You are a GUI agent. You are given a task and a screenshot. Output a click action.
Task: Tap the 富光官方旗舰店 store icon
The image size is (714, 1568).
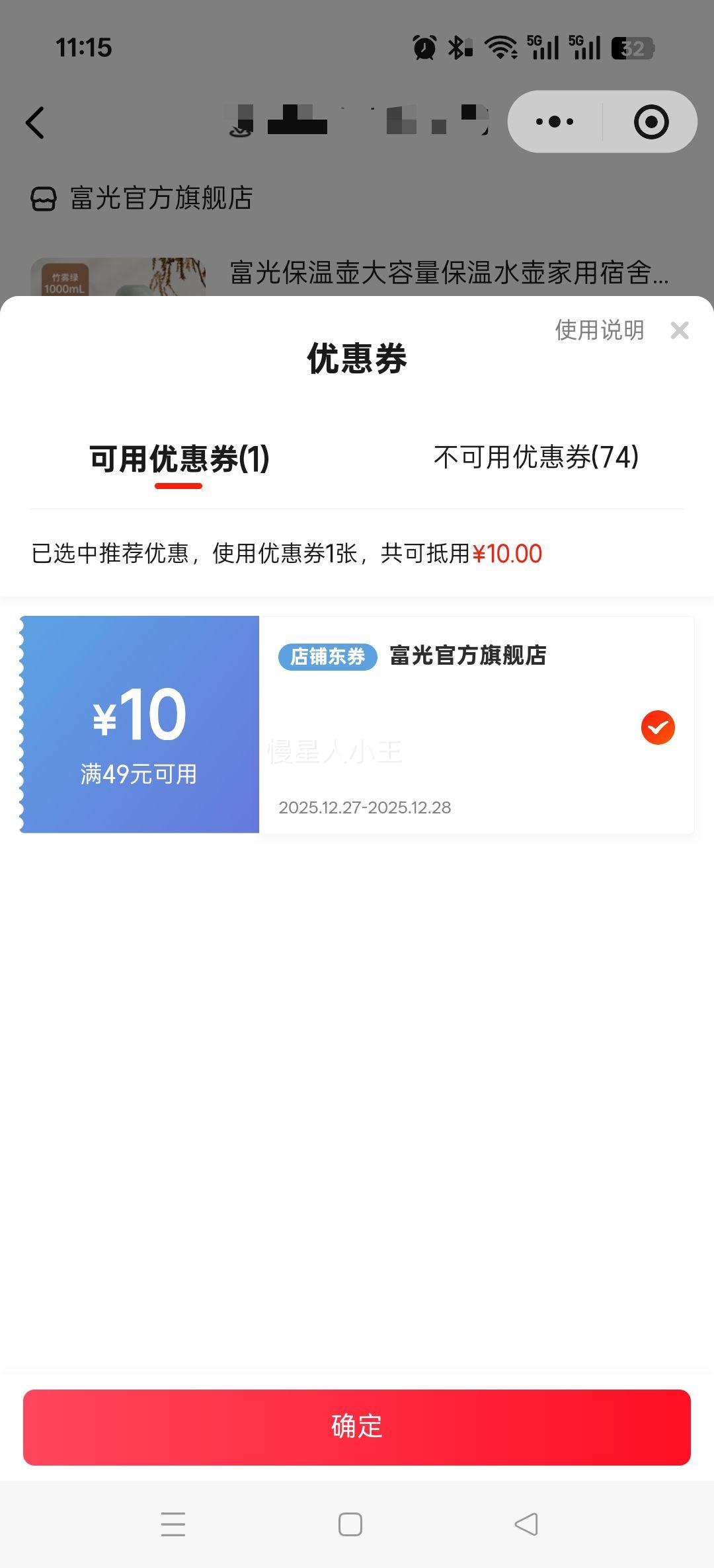[x=42, y=198]
